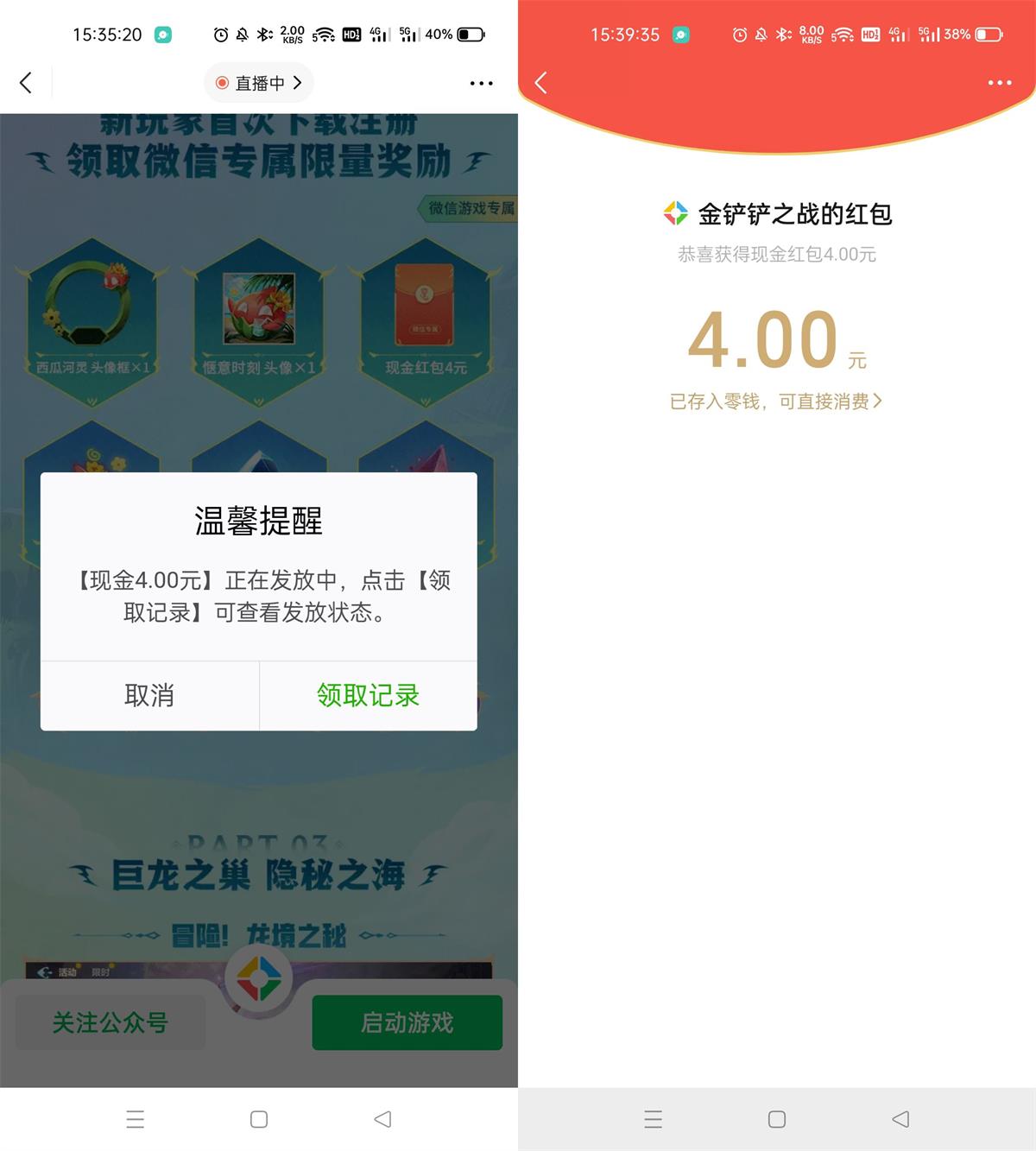Expand the 直播中 live banner chevron
Viewport: 1036px width, 1151px height.
(x=298, y=83)
